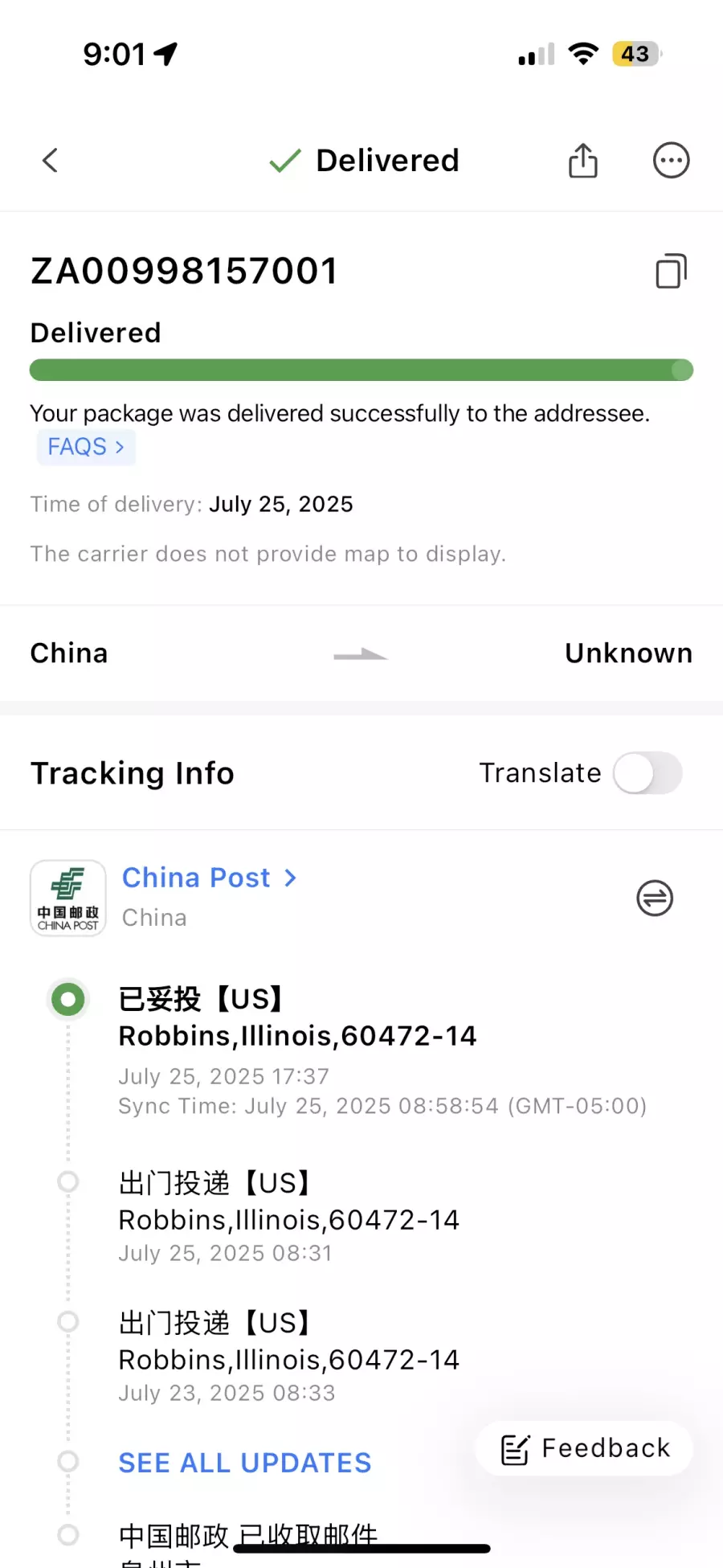Switch carrier using the swap icon

655,899
